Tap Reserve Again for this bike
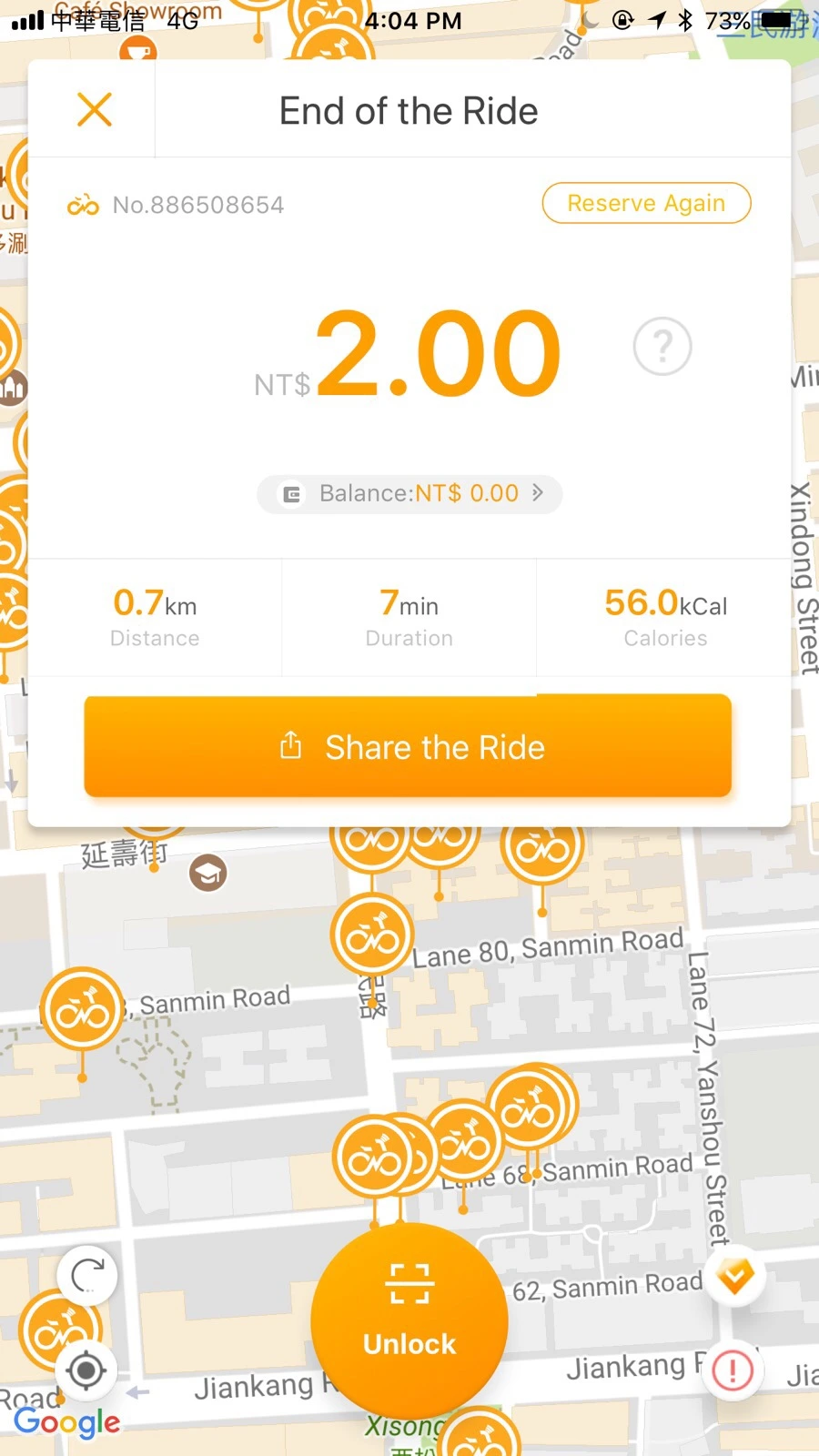The image size is (819, 1456). point(646,203)
